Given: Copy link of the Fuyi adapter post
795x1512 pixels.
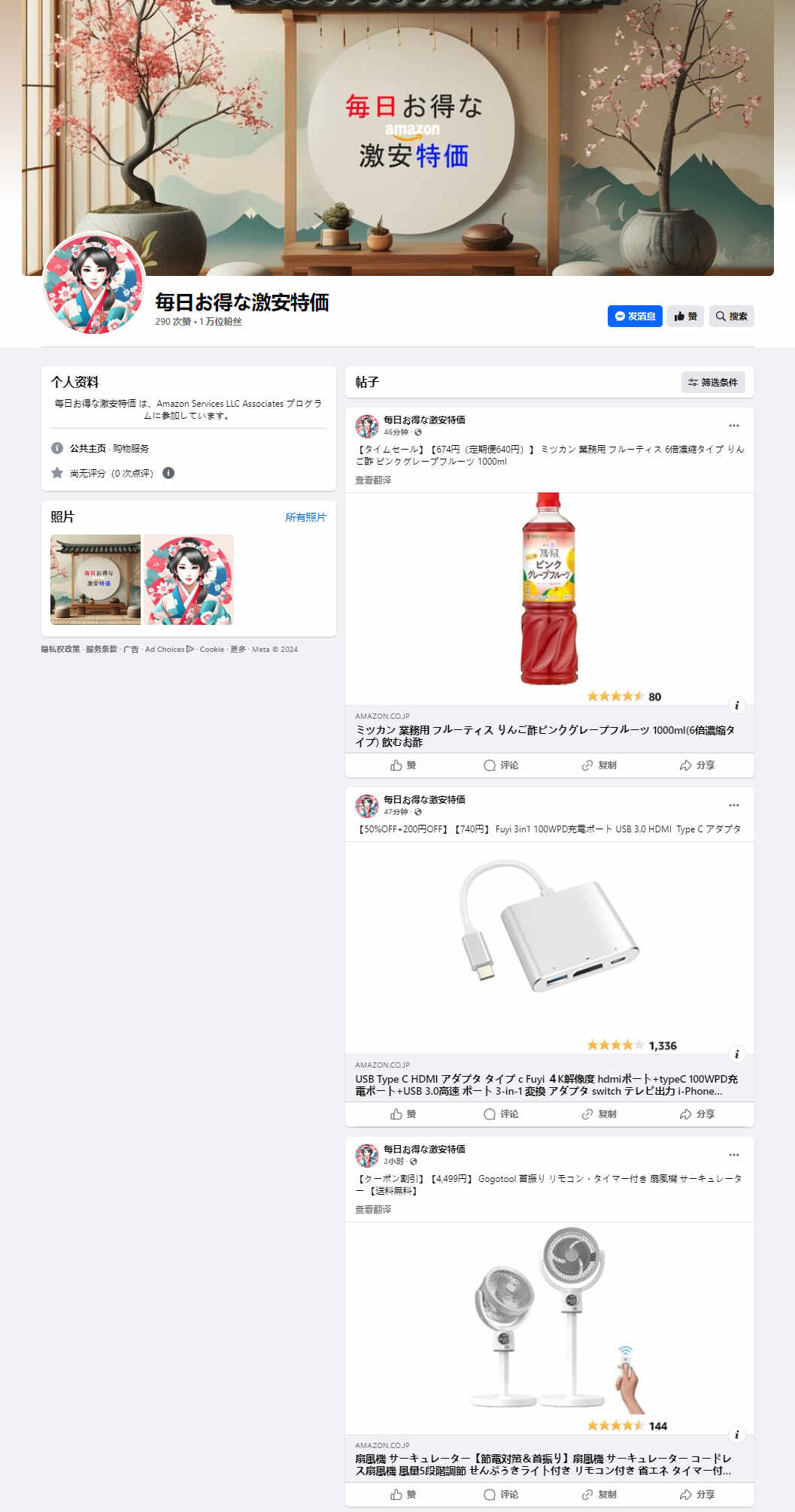Looking at the screenshot, I should click(x=599, y=1114).
